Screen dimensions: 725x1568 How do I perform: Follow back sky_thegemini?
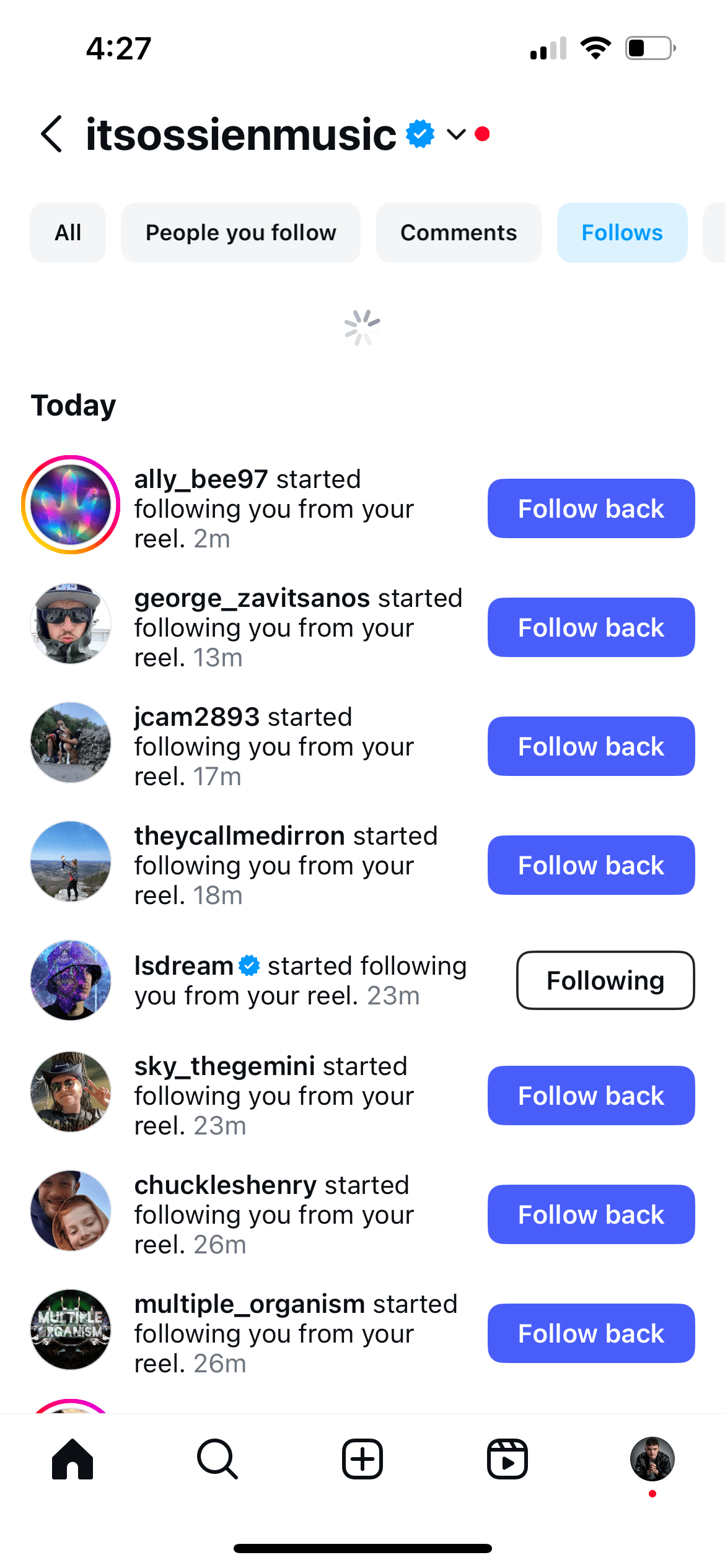pos(591,1095)
